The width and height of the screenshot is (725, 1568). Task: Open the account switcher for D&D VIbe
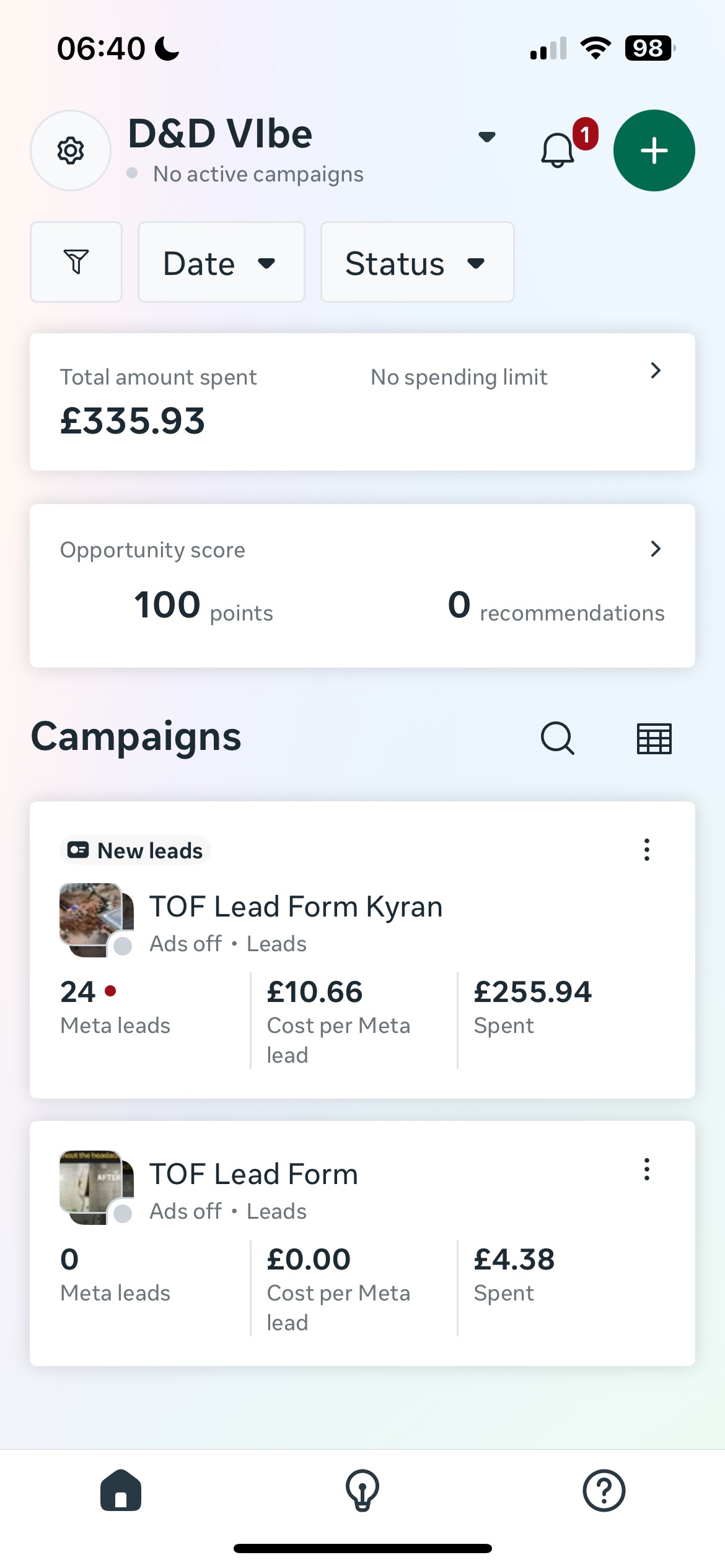(x=487, y=138)
